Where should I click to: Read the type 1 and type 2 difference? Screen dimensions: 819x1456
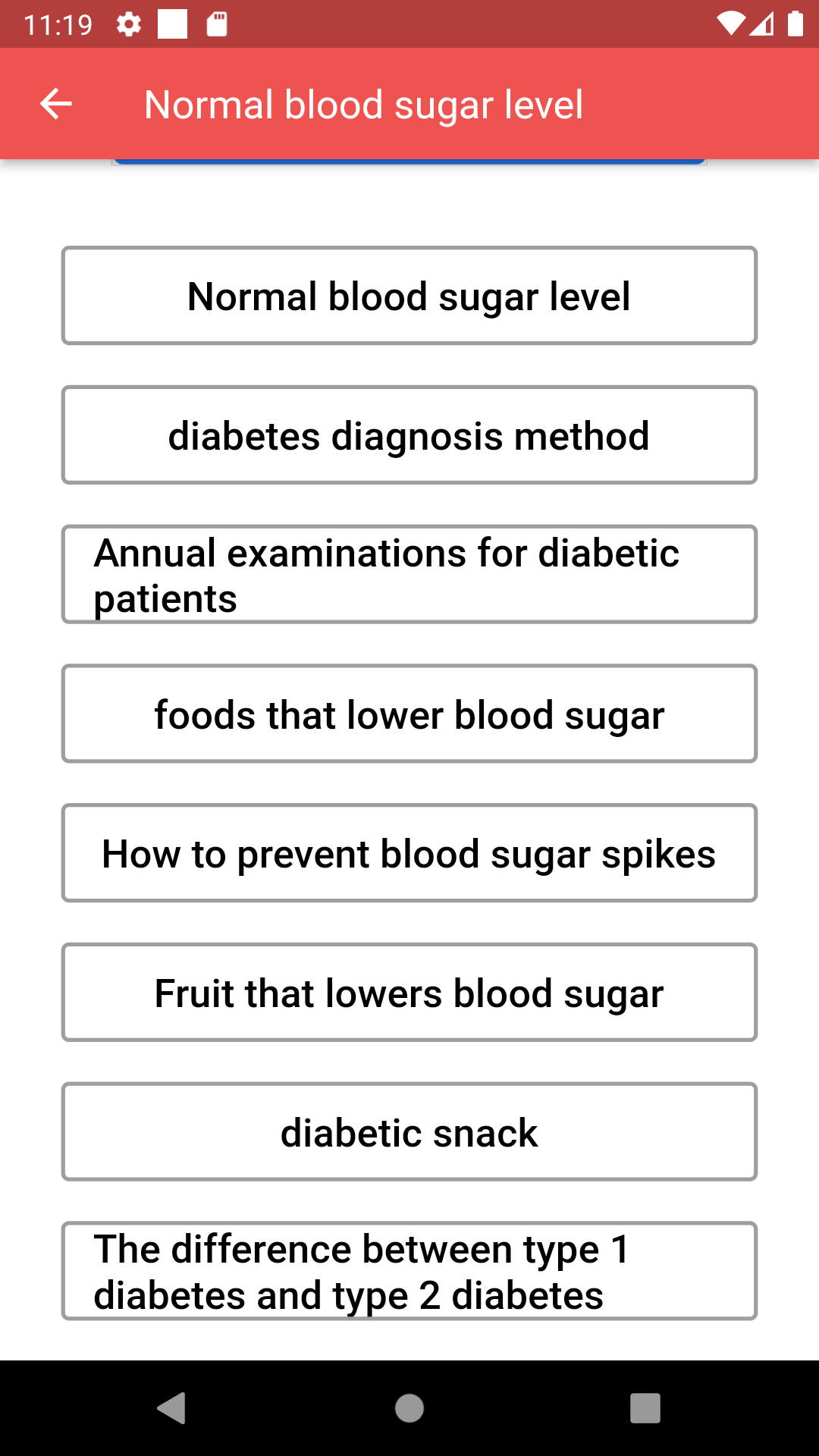coord(409,1271)
